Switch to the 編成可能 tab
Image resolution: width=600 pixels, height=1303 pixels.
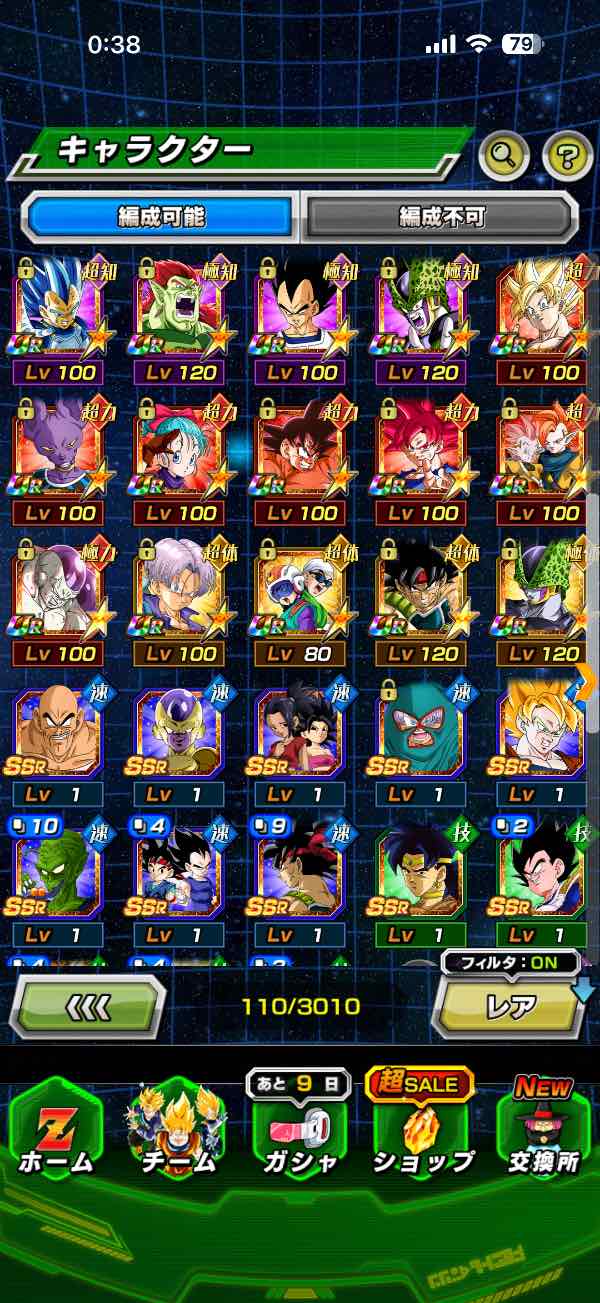(161, 215)
